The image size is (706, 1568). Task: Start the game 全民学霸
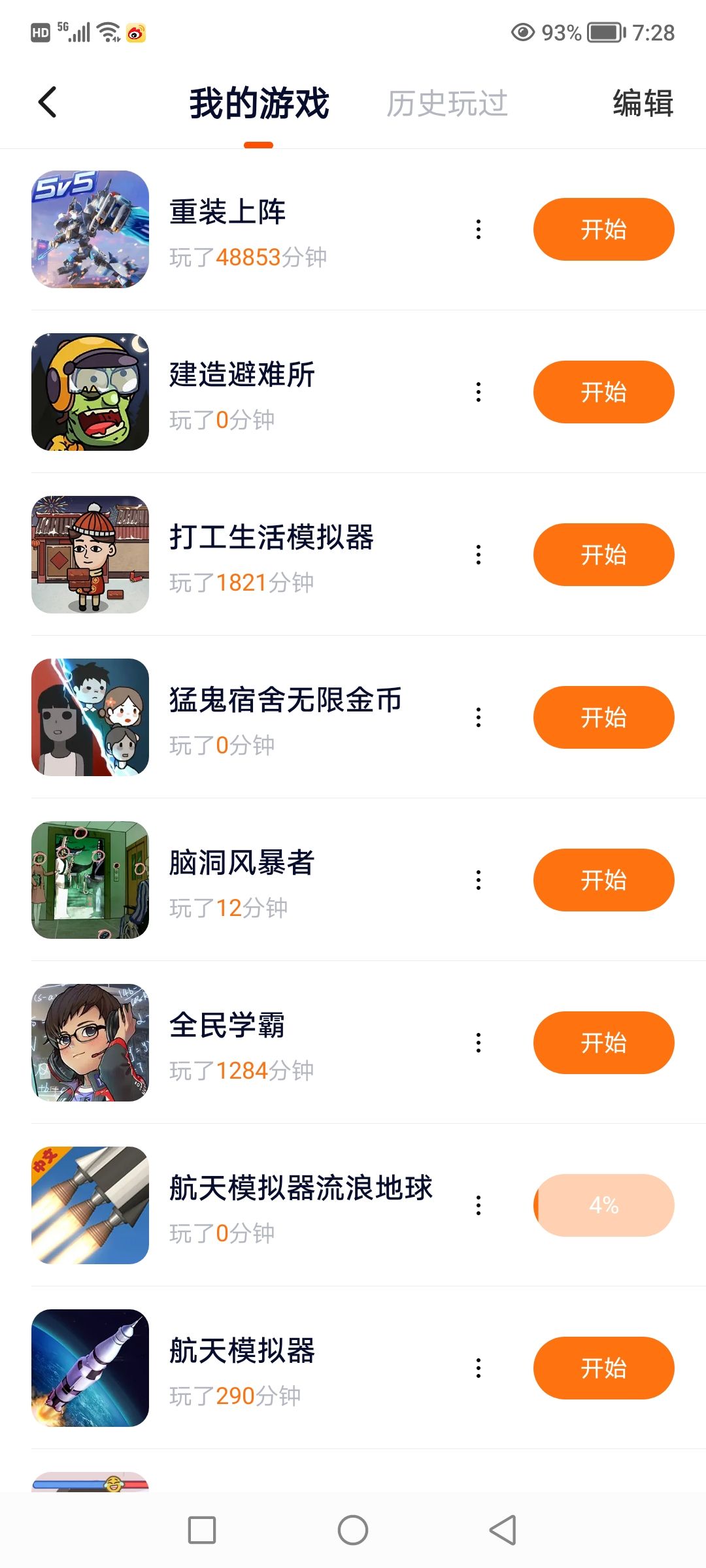coord(603,1043)
